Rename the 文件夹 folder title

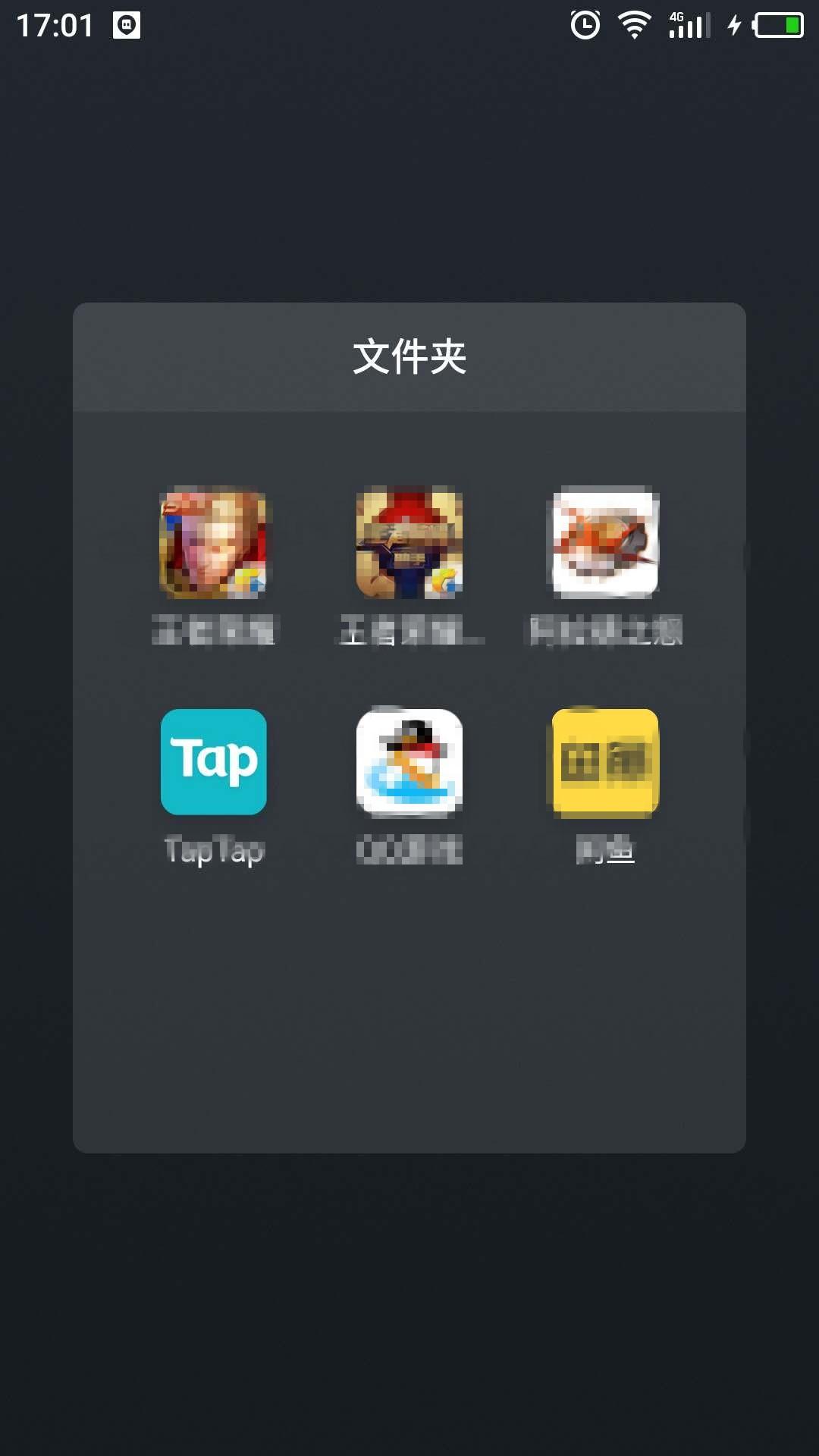pos(409,356)
